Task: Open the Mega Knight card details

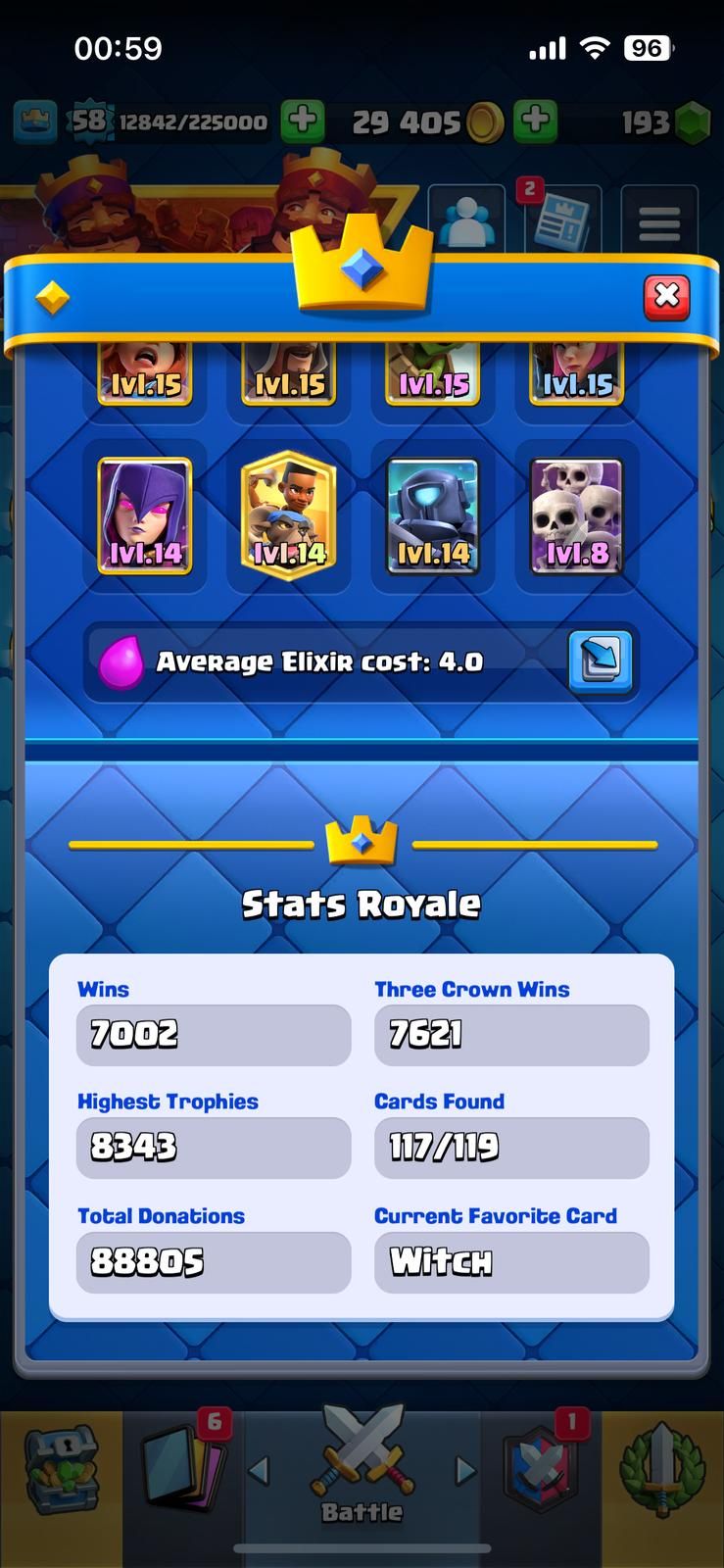Action: 432,516
